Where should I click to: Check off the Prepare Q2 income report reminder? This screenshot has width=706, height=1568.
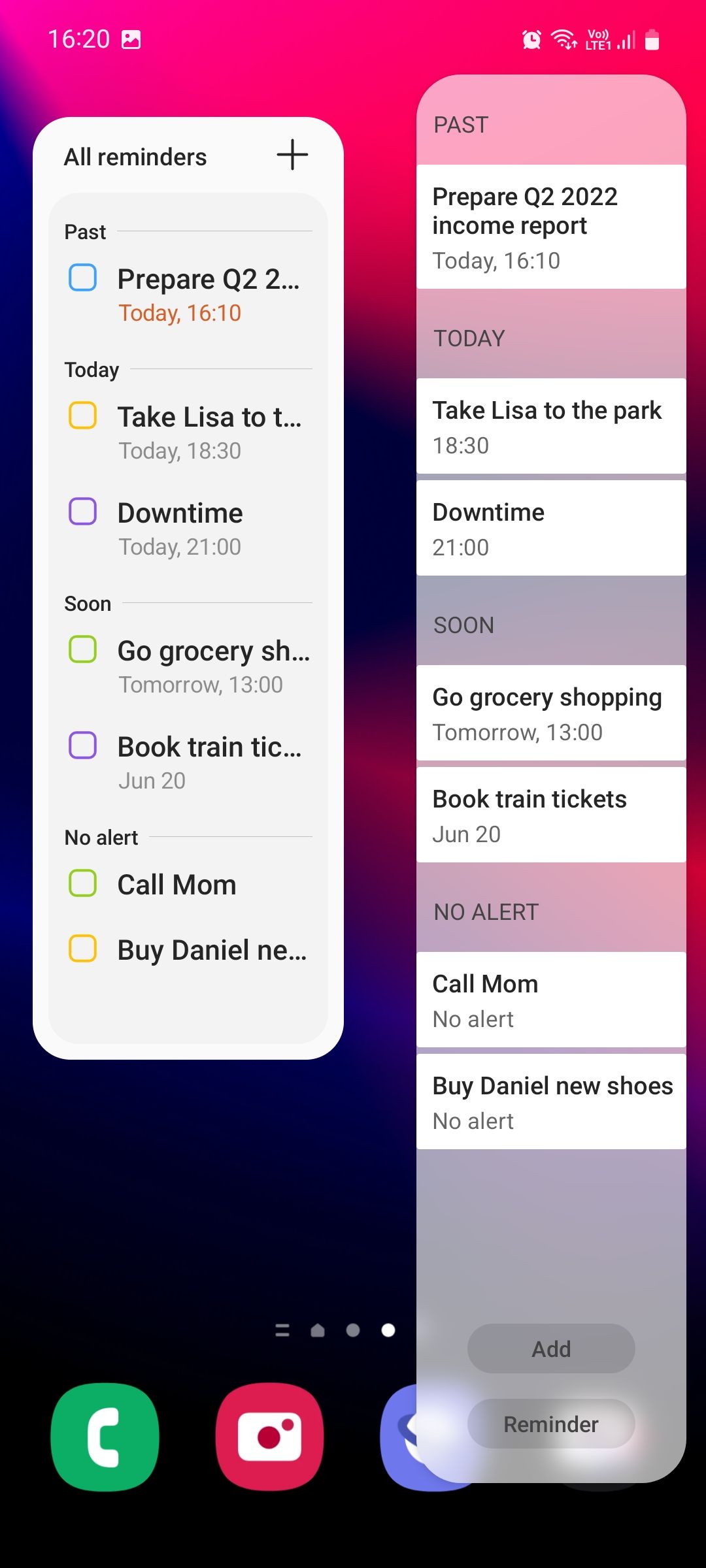(x=83, y=278)
